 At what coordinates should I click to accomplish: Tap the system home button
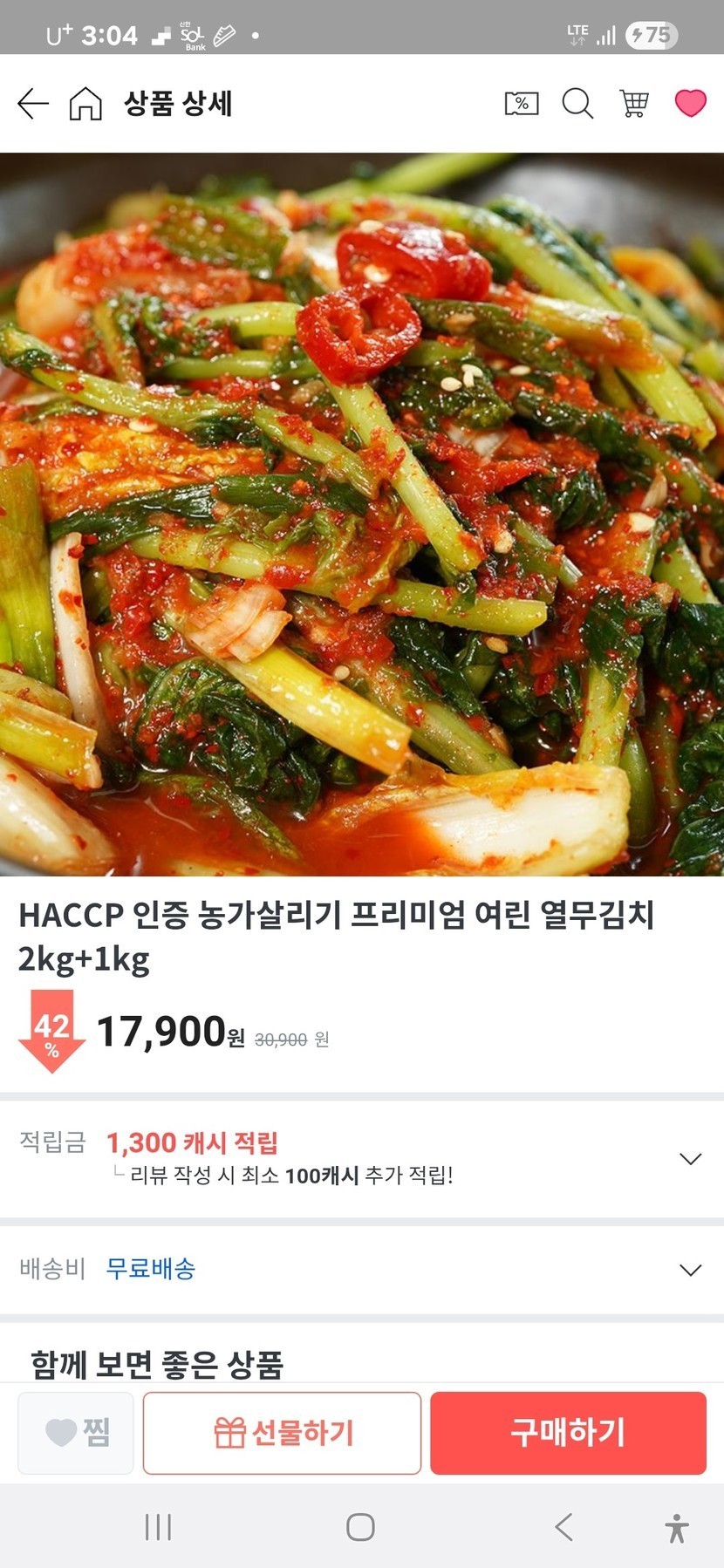360,1527
